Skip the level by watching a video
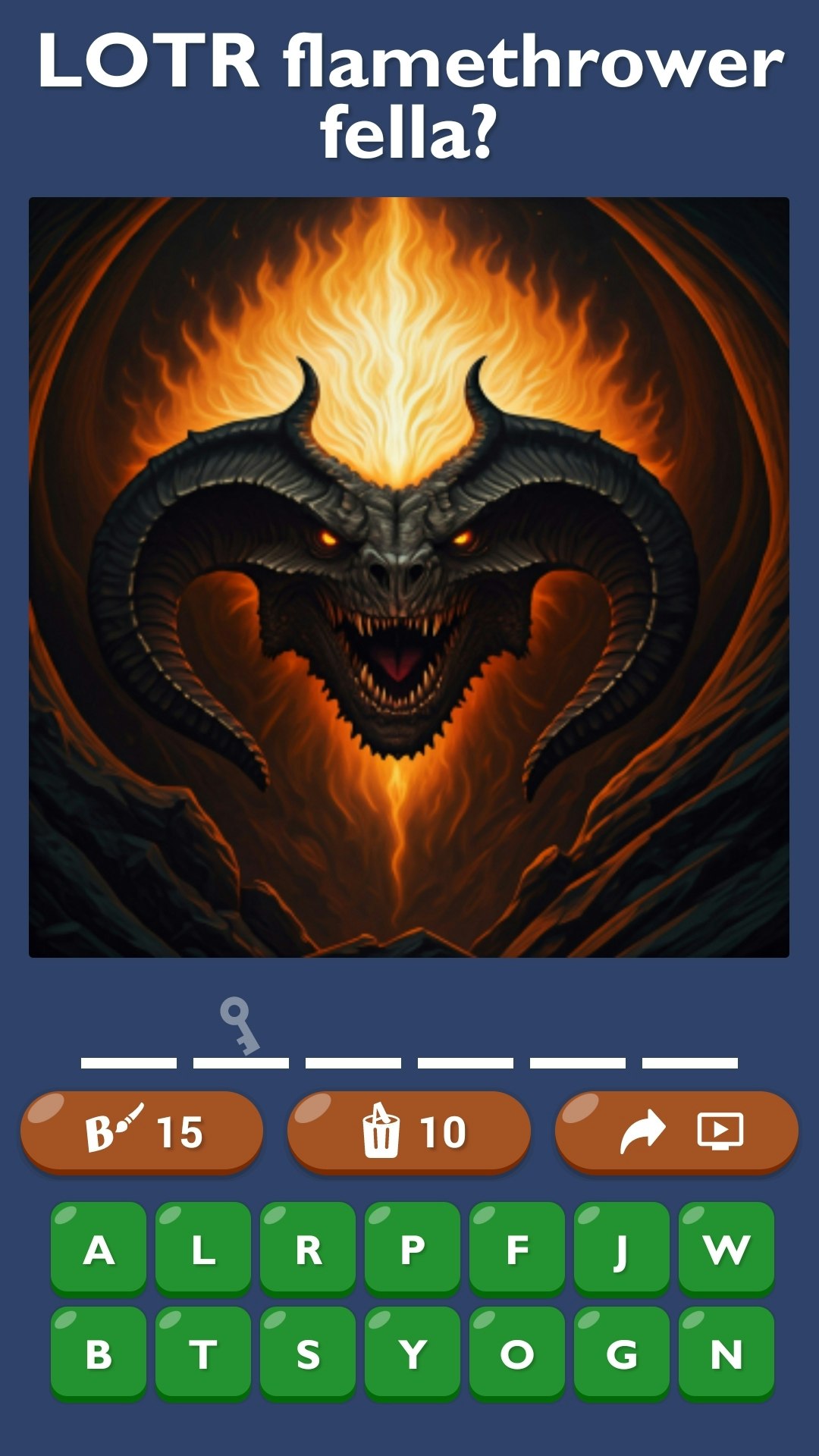Viewport: 819px width, 1456px height. [676, 1132]
